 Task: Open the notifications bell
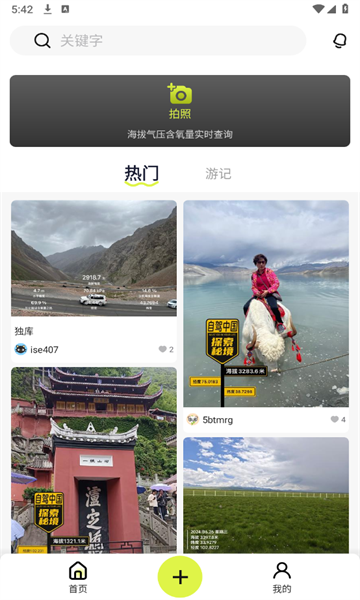339,41
